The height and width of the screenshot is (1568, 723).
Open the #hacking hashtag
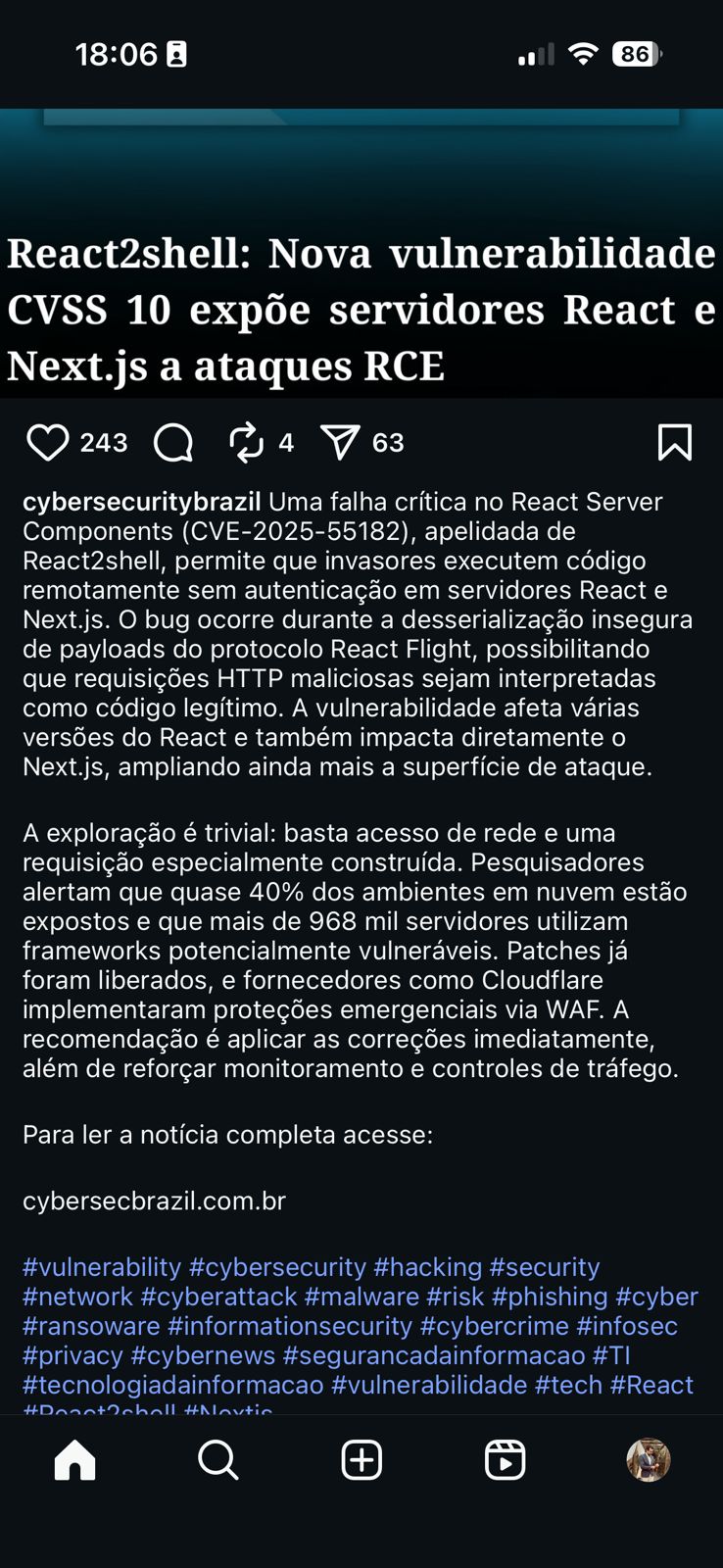click(x=428, y=1267)
